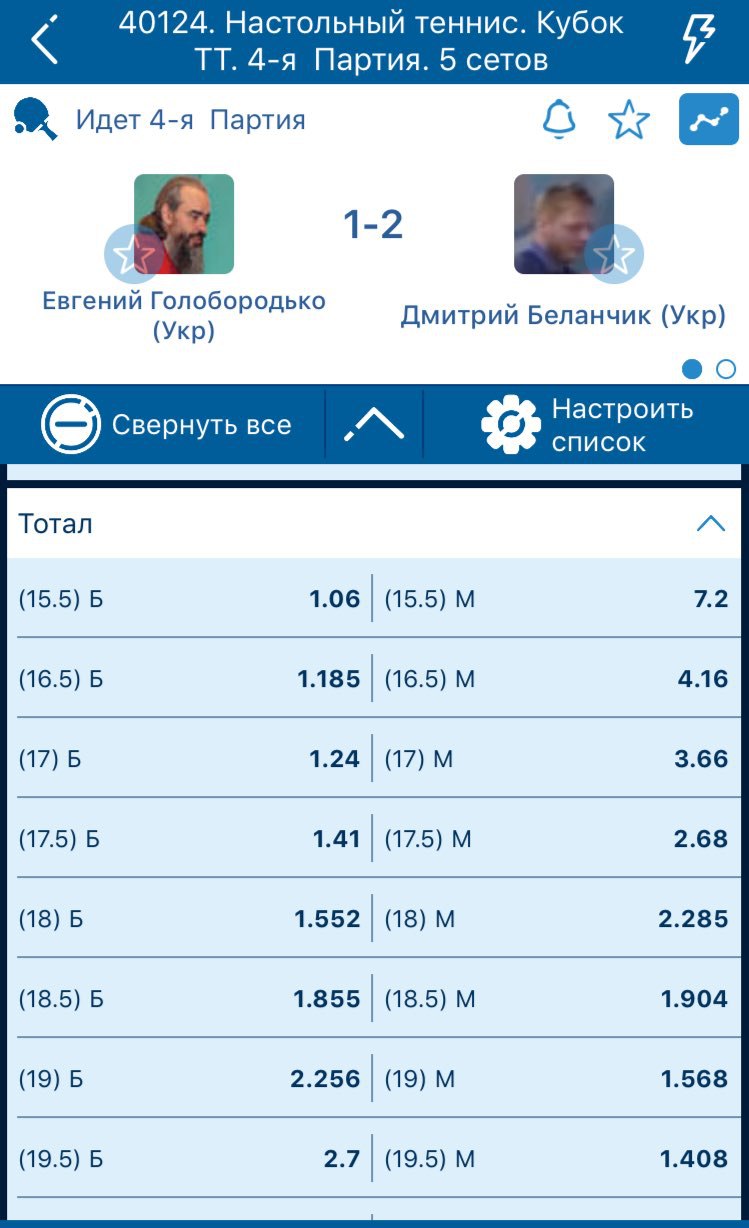This screenshot has width=749, height=1228.
Task: Pick (17) Б at 1.24
Action: tap(189, 759)
